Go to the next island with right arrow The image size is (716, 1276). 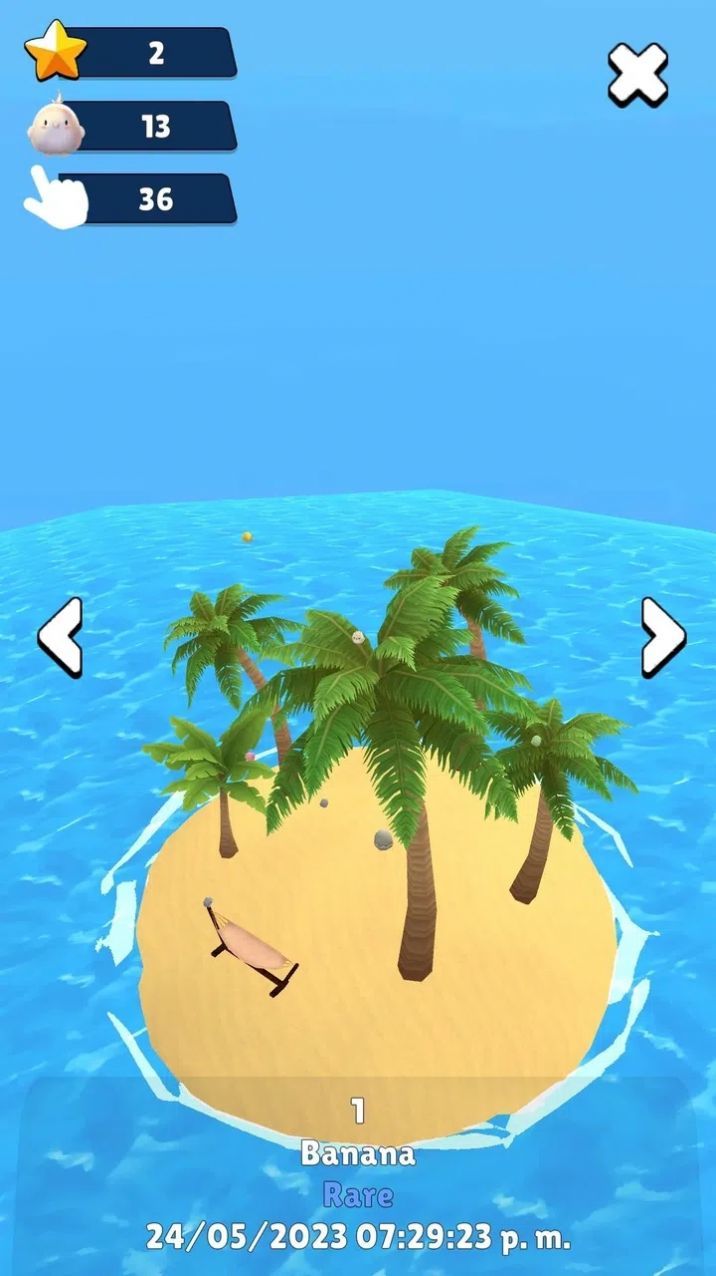pos(663,636)
